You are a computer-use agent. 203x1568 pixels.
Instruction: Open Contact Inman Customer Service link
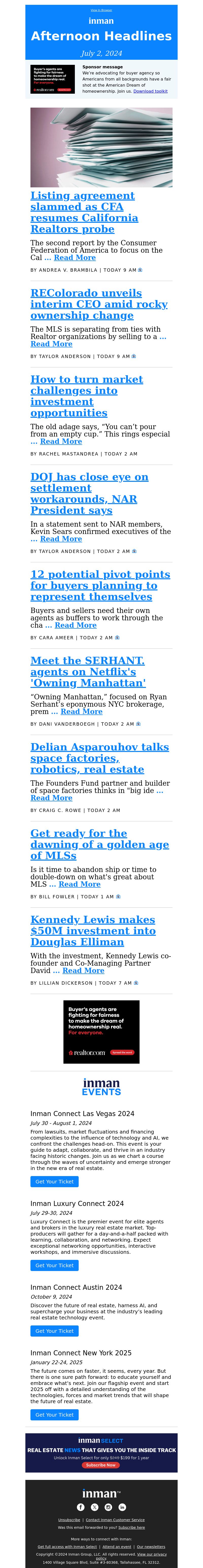point(115,1520)
